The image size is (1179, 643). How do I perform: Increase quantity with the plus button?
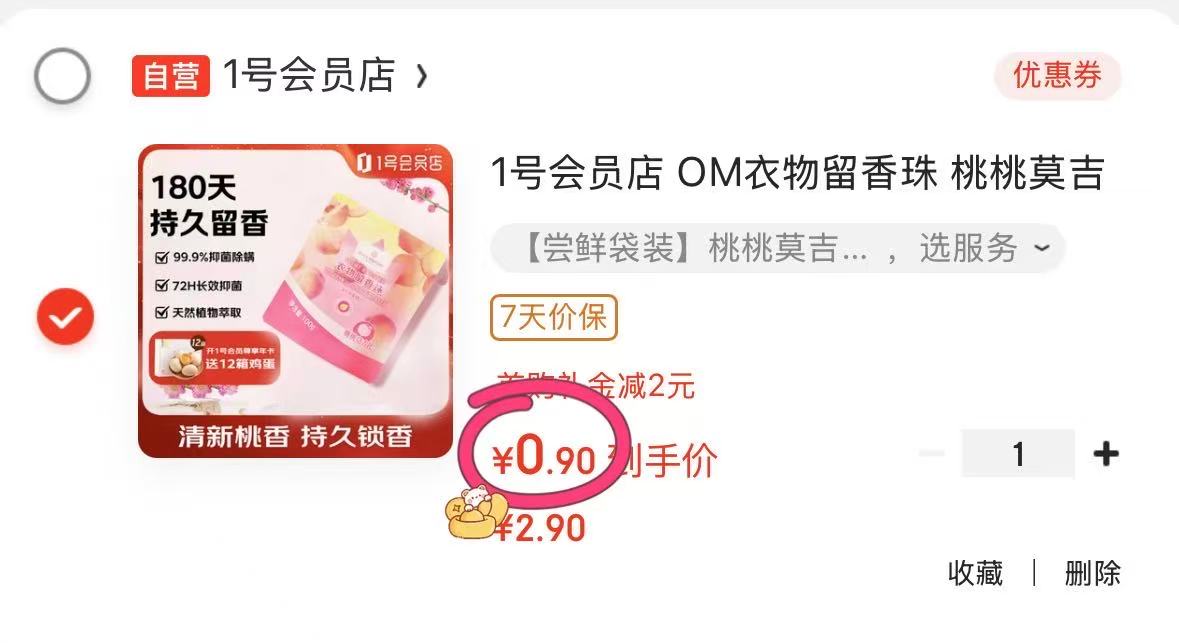[x=1105, y=454]
